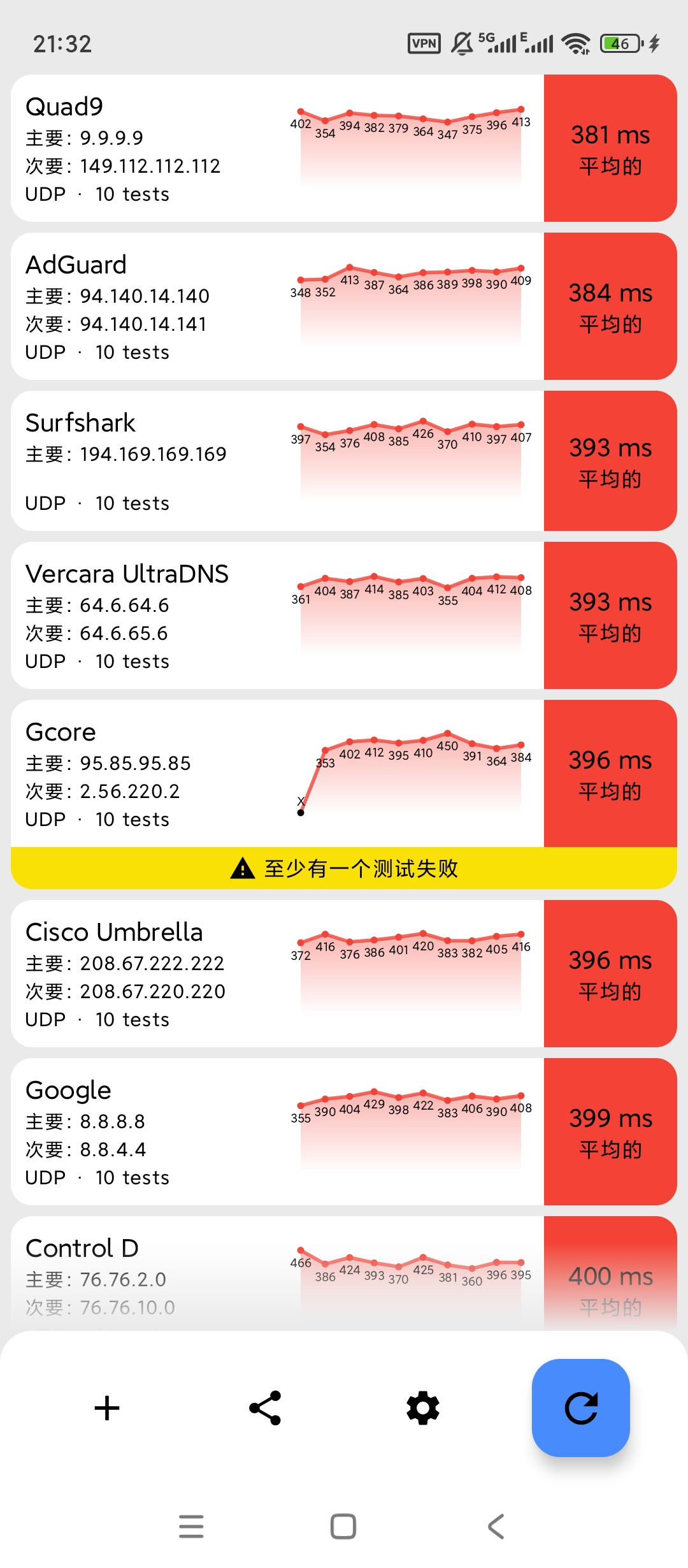The image size is (688, 1568).
Task: Return to the home screen
Action: (343, 1527)
